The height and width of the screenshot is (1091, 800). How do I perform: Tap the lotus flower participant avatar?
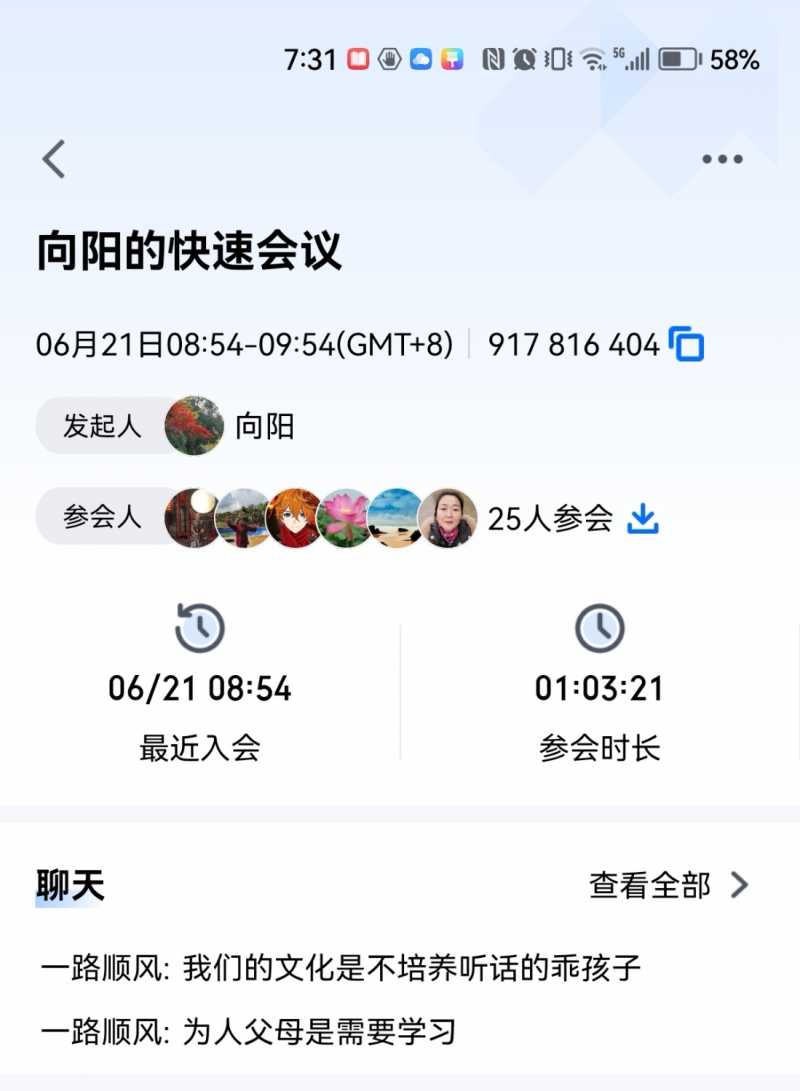pyautogui.click(x=345, y=517)
